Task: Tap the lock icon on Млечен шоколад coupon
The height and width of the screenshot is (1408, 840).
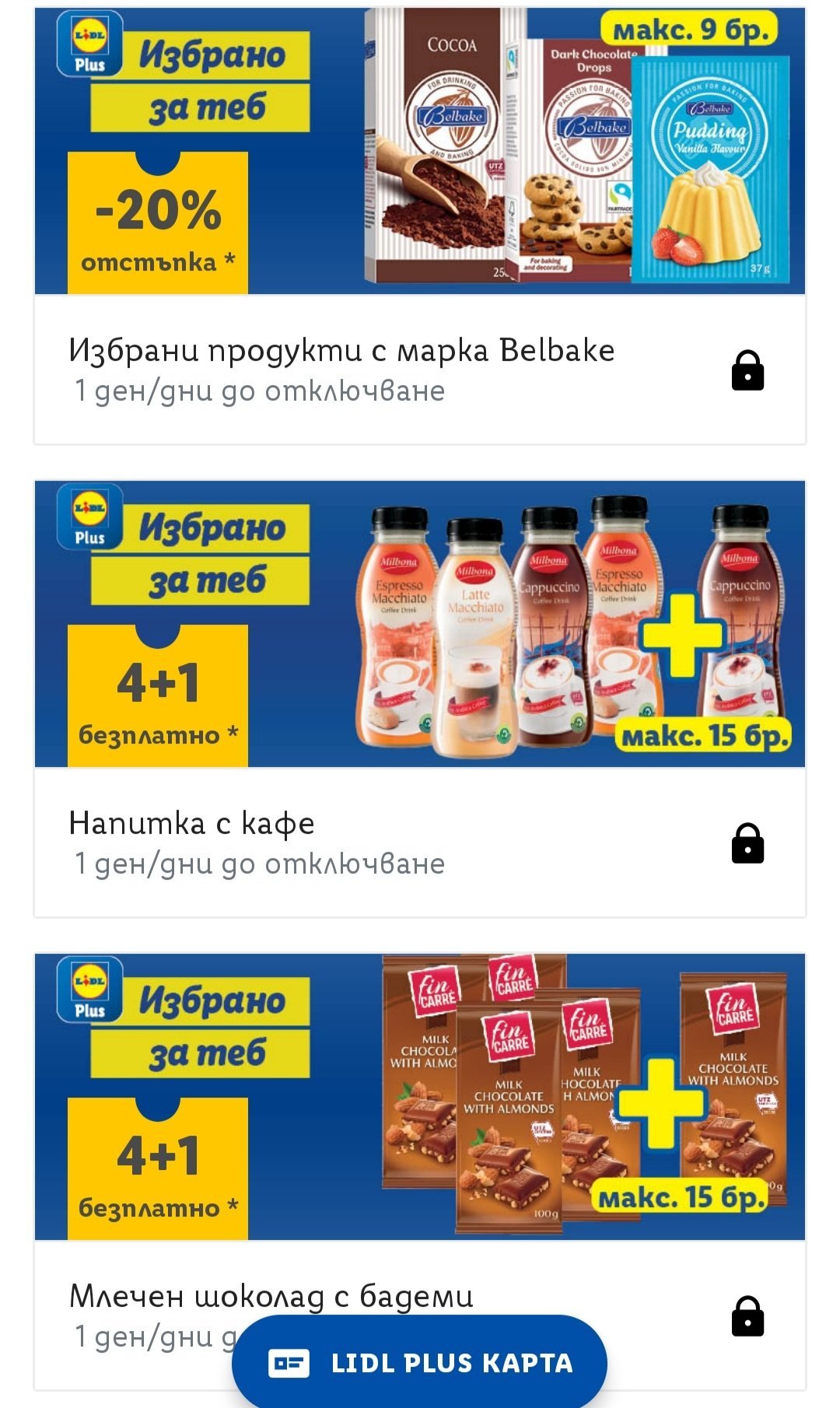Action: (747, 1316)
